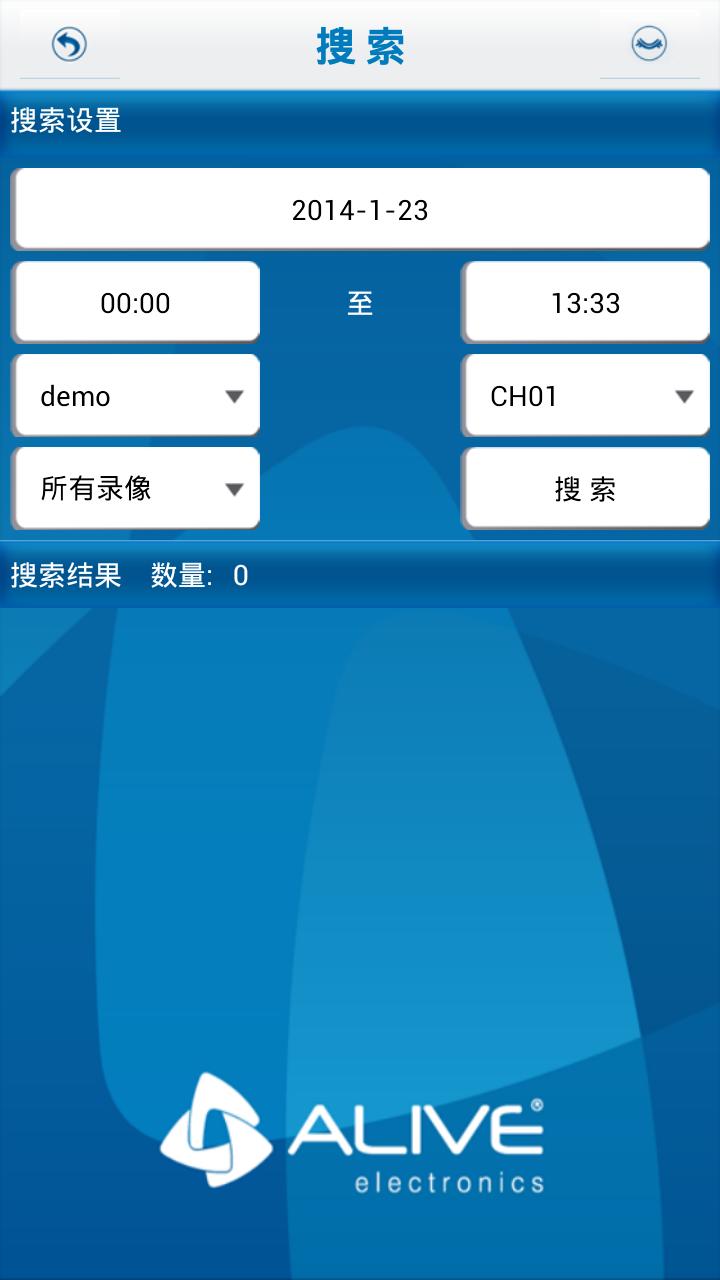Choose a channel from CH01 dropdown
This screenshot has height=1280, width=720.
585,396
